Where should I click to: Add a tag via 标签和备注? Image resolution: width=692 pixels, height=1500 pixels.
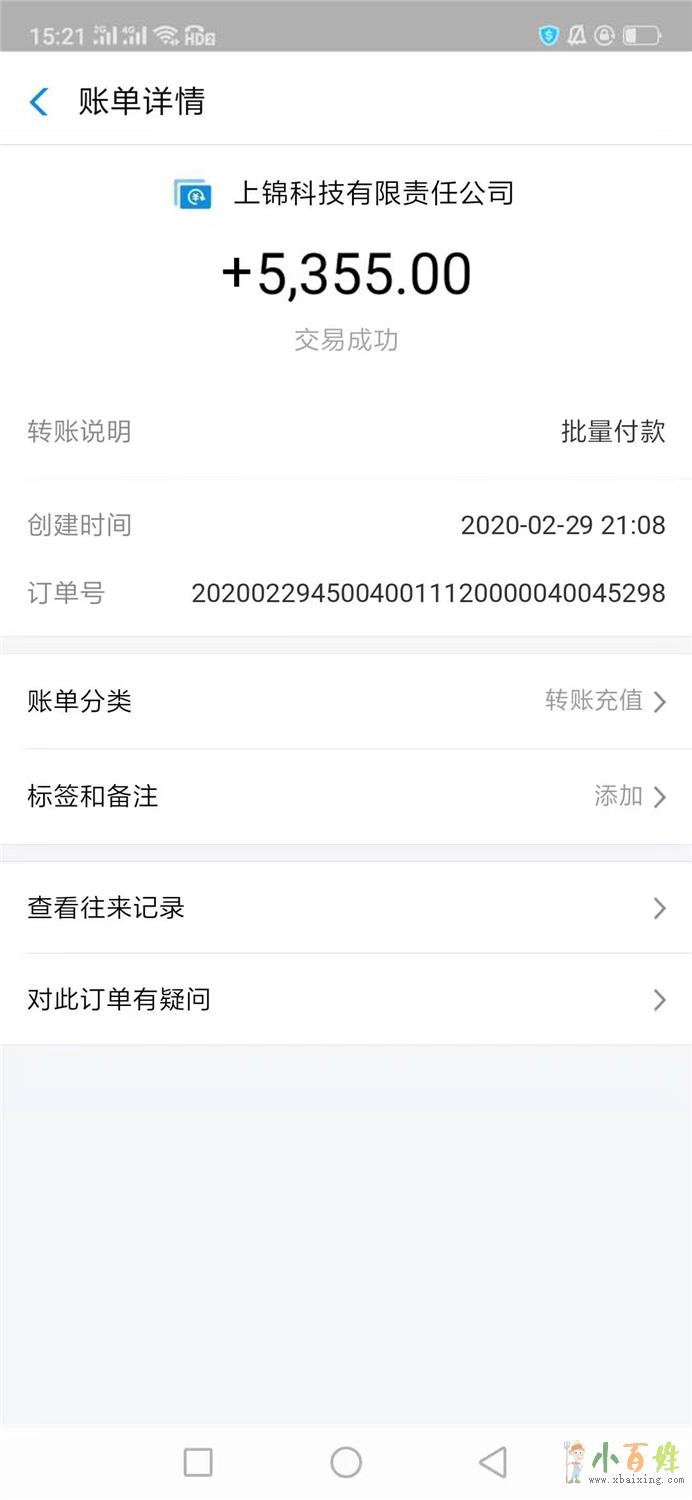pos(346,797)
